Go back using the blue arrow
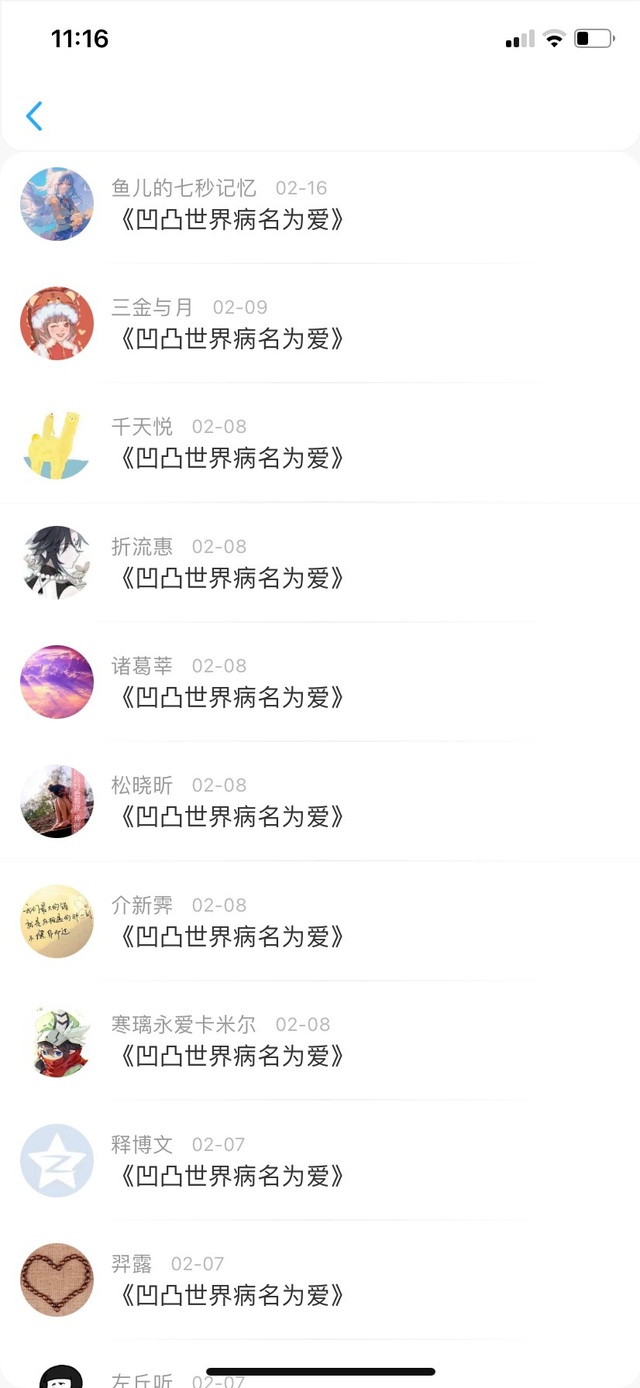 (34, 116)
